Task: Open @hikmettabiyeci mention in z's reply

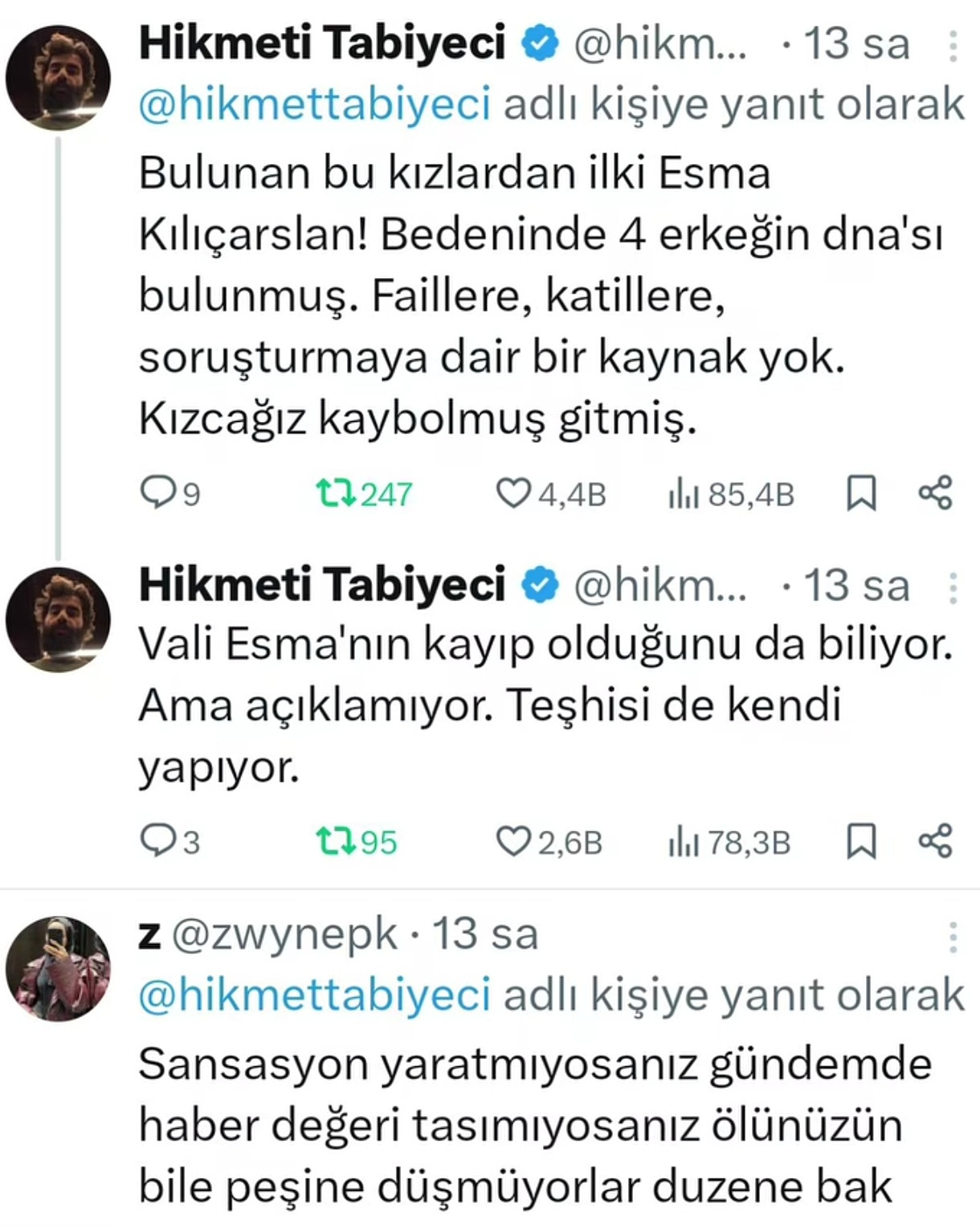Action: point(314,996)
